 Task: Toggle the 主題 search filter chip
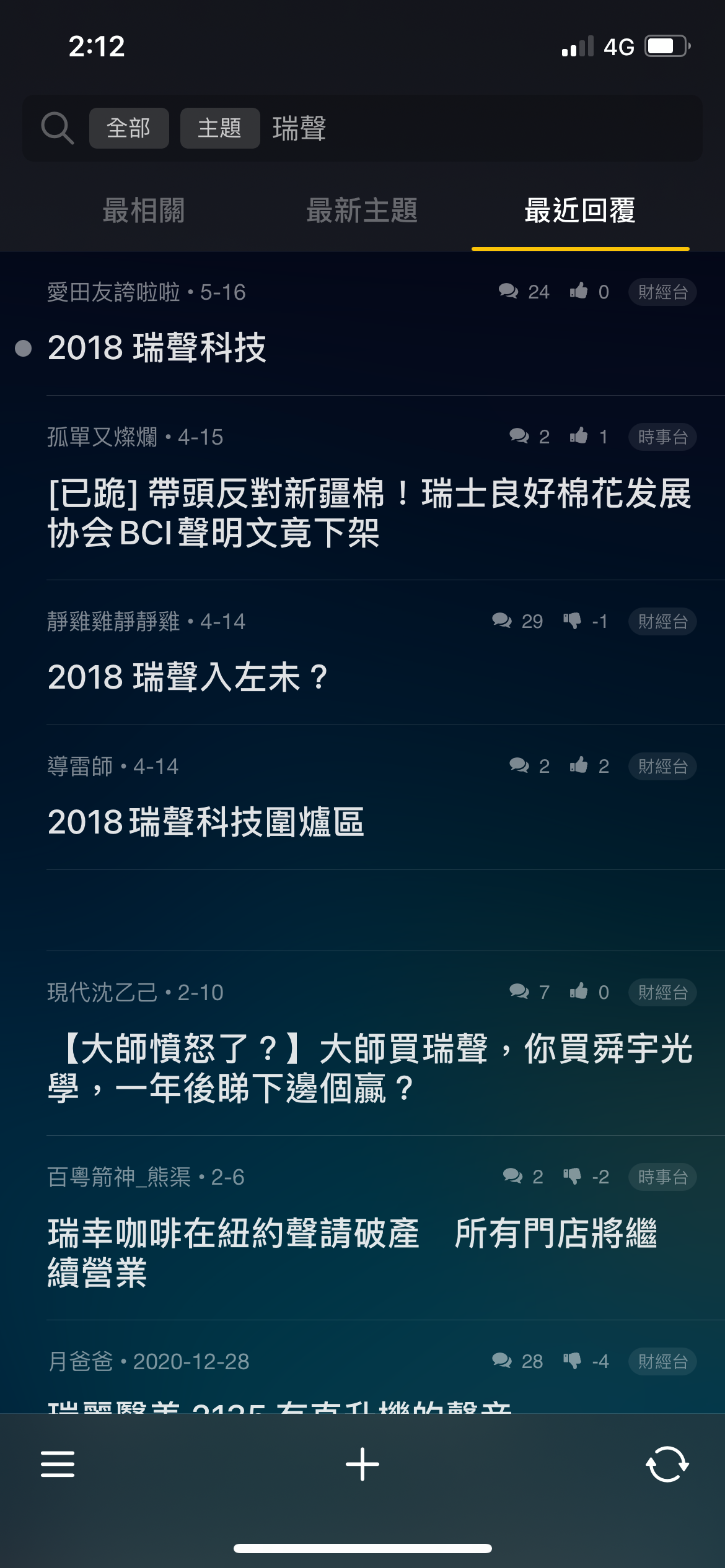pyautogui.click(x=220, y=128)
